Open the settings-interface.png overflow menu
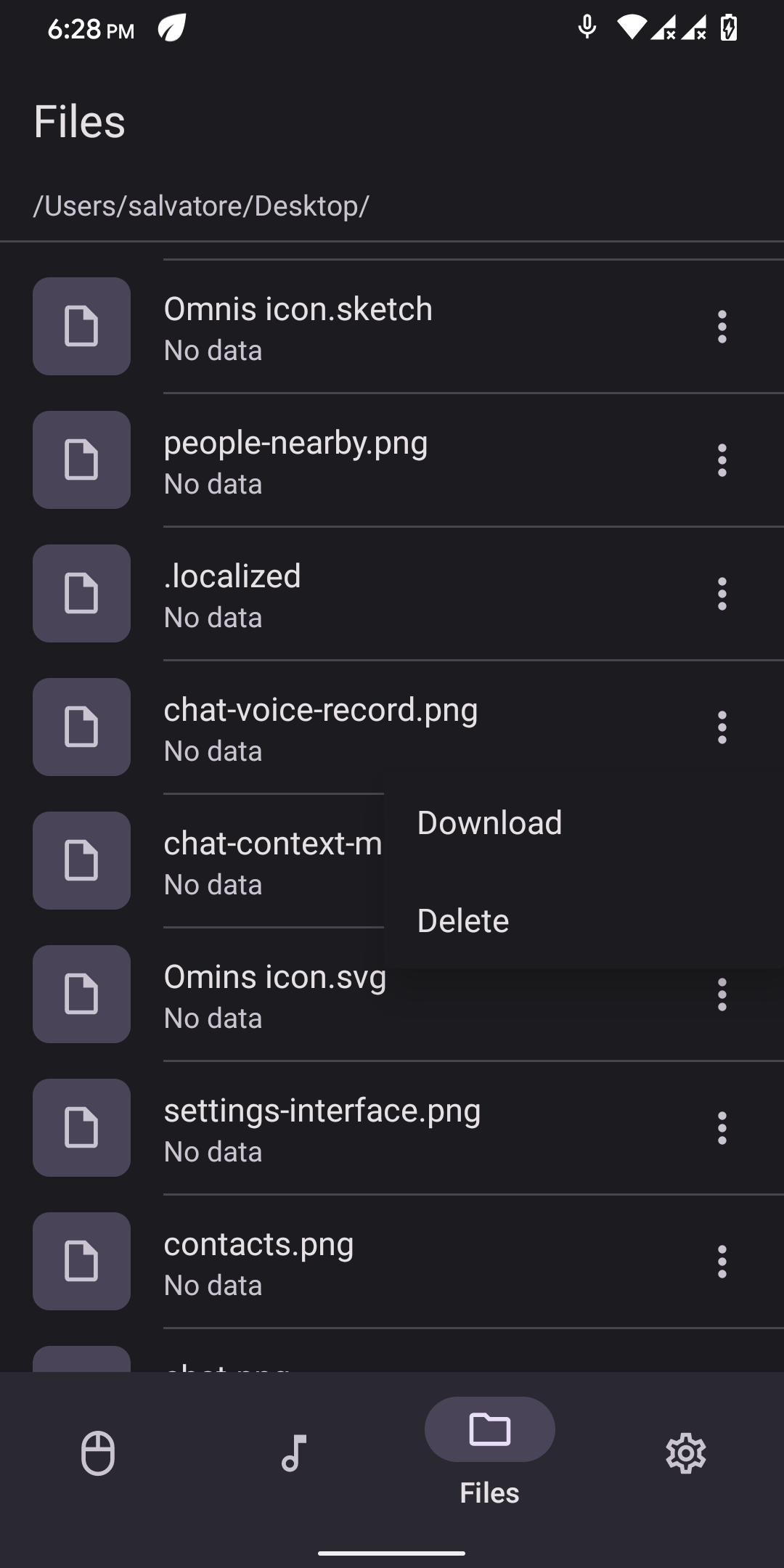This screenshot has height=1568, width=784. click(722, 1128)
